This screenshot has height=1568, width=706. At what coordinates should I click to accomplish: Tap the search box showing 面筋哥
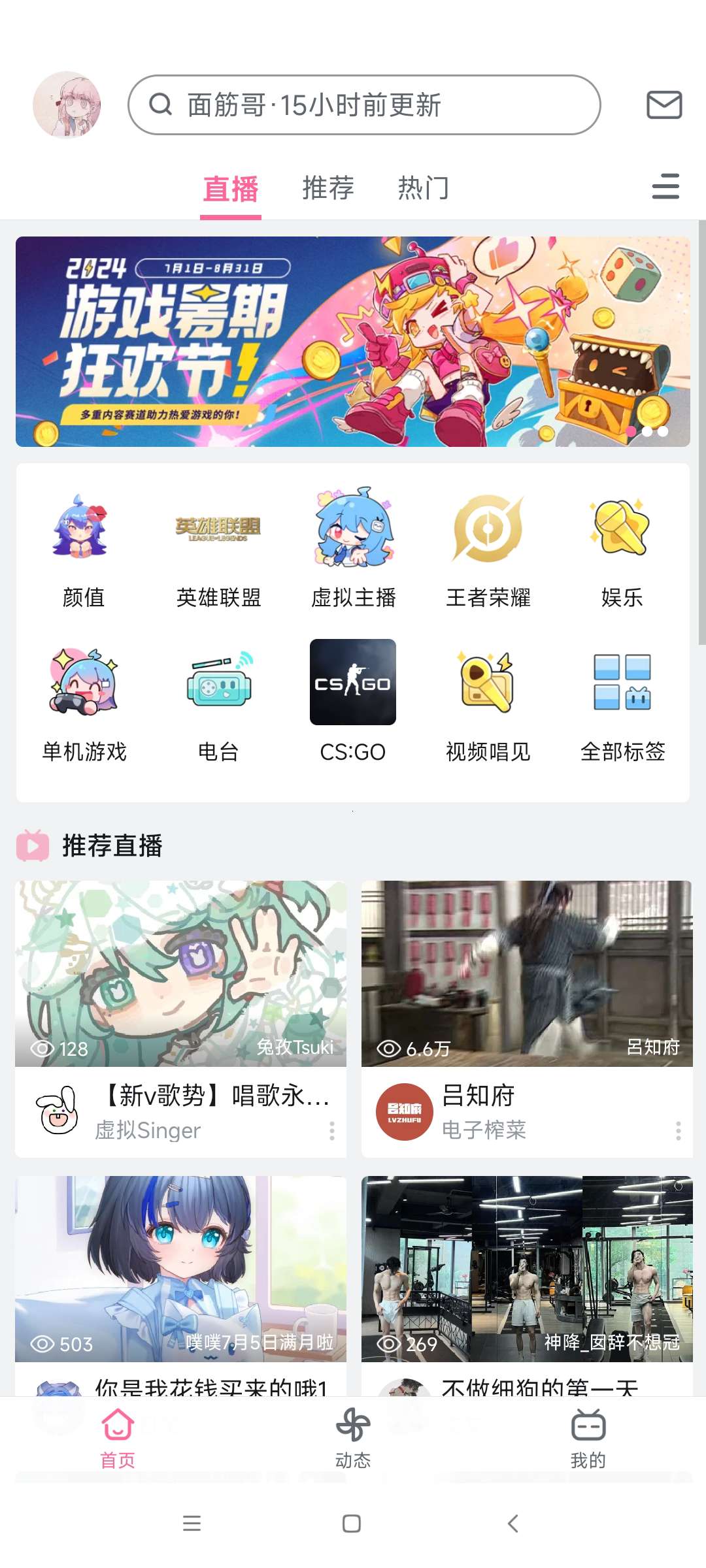click(363, 105)
